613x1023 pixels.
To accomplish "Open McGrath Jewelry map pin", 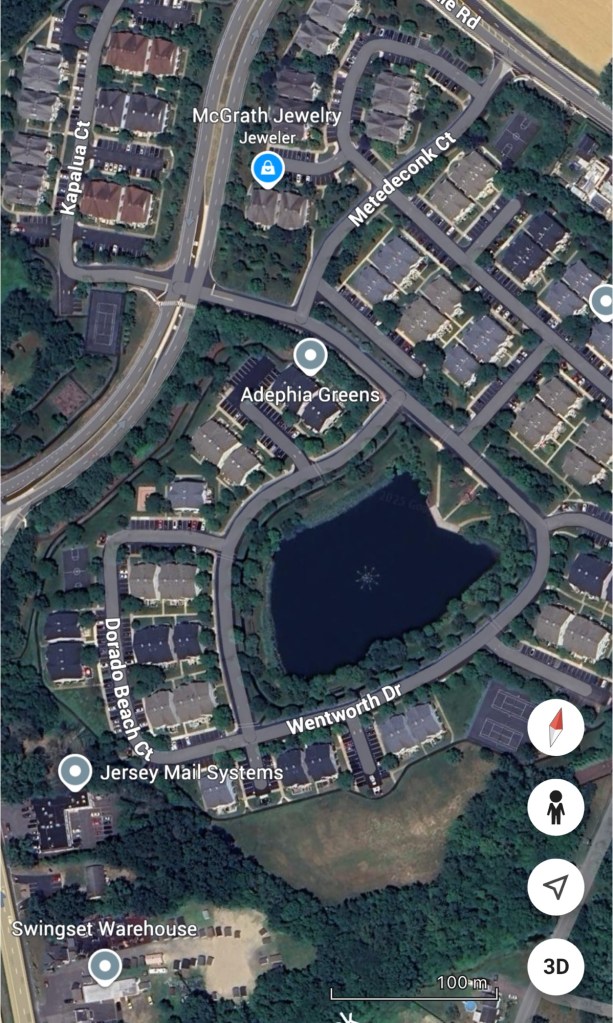I will coord(267,169).
